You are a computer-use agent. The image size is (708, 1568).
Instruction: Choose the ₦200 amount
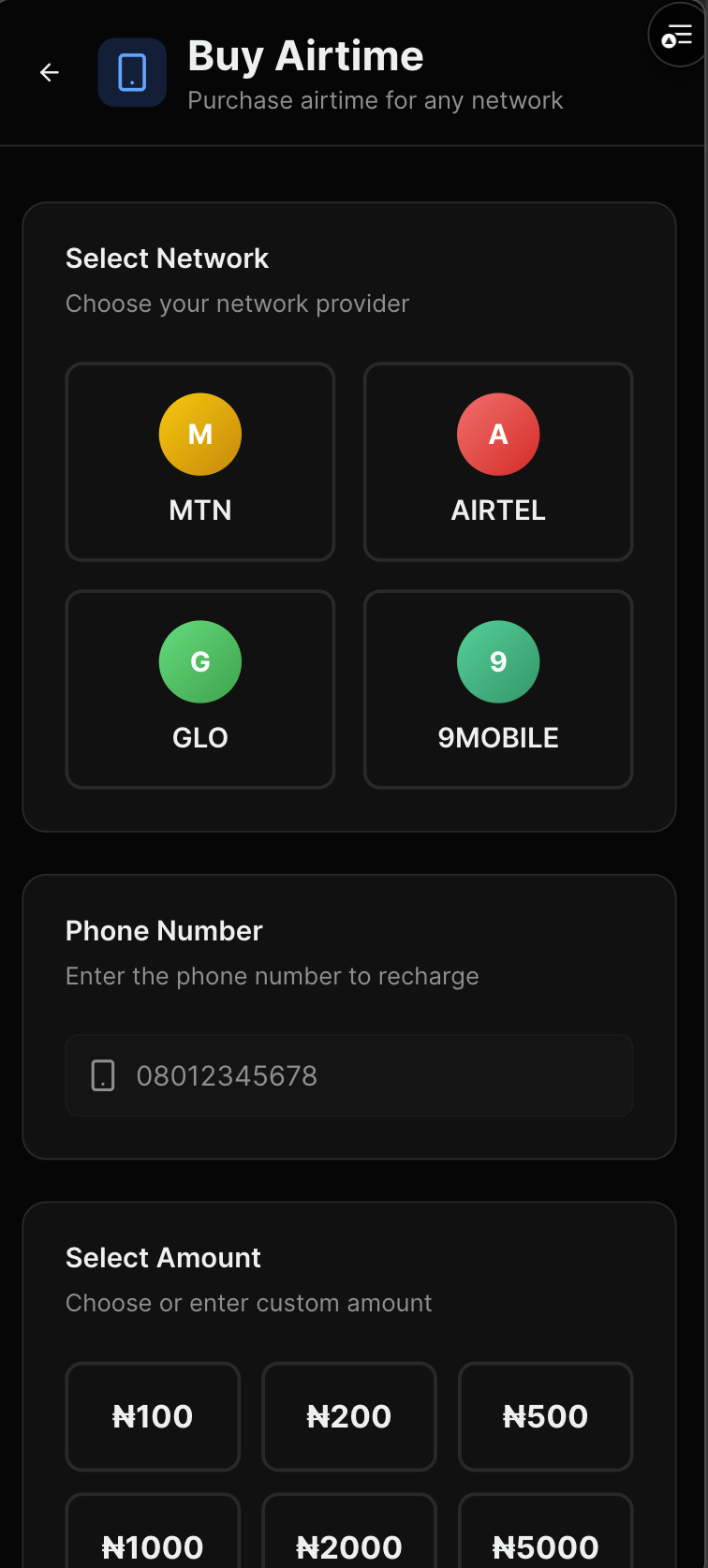coord(348,1416)
